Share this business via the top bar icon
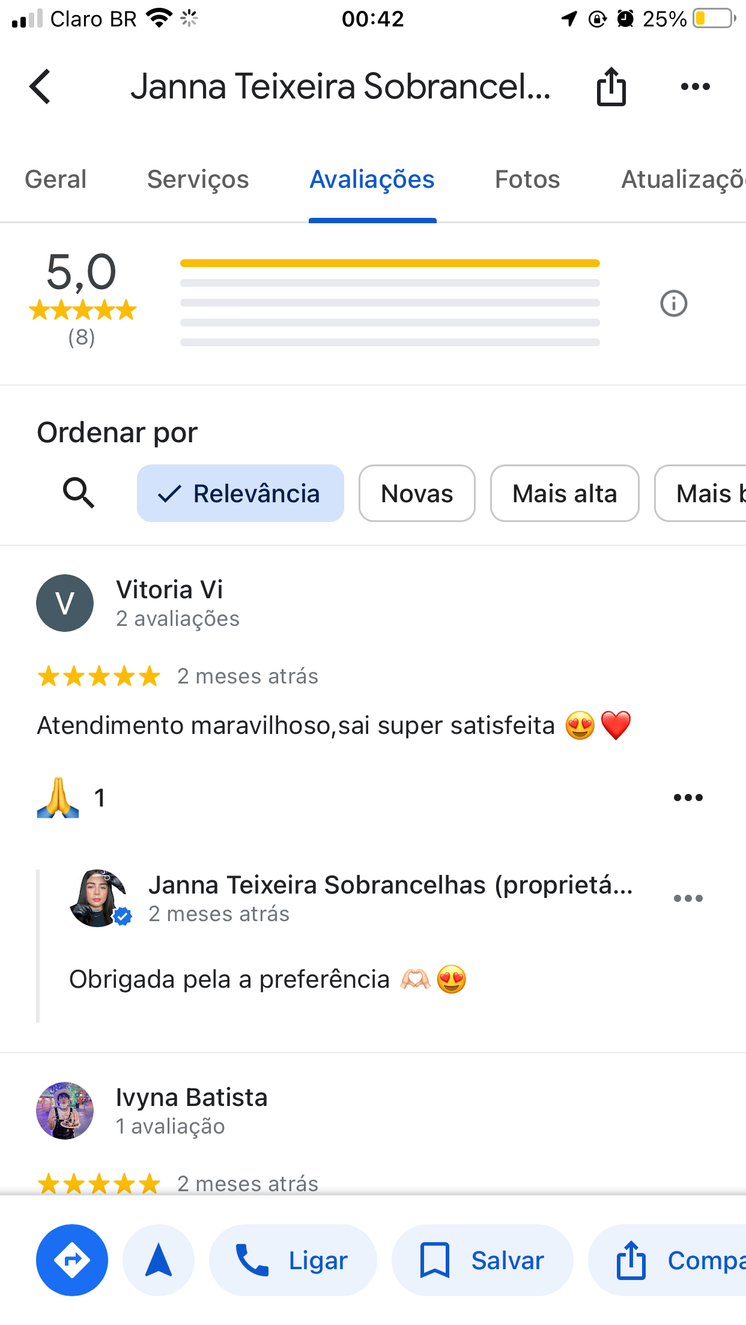 [611, 88]
